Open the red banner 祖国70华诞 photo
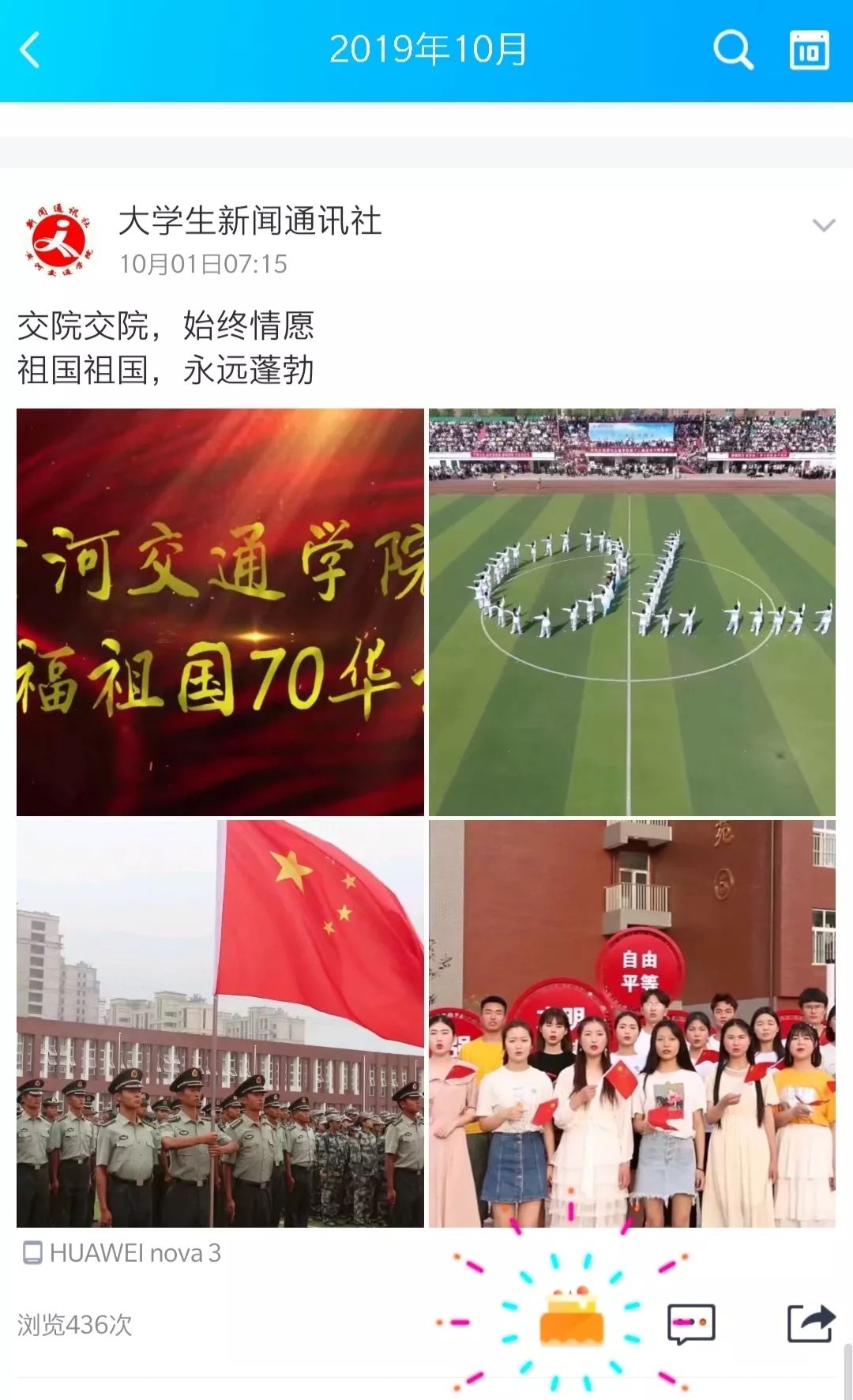 point(220,612)
